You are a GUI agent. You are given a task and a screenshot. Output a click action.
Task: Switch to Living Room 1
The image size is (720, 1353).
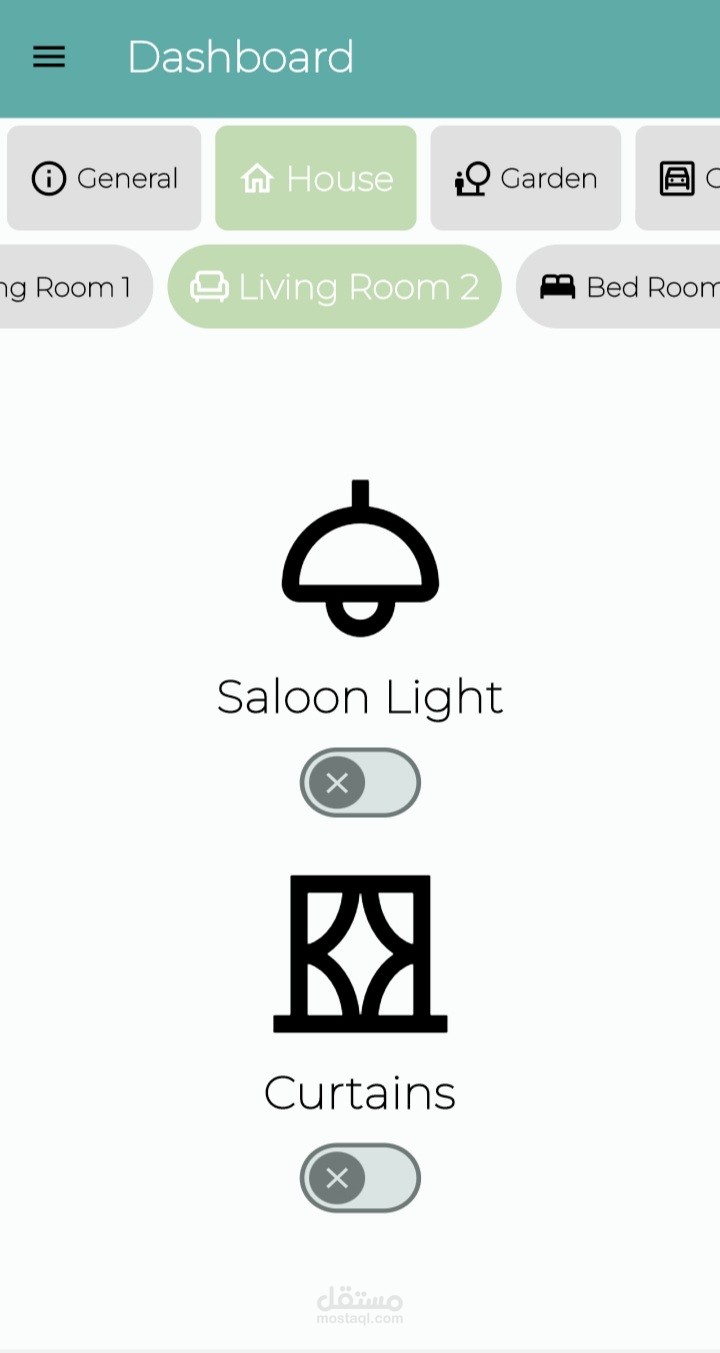75,287
